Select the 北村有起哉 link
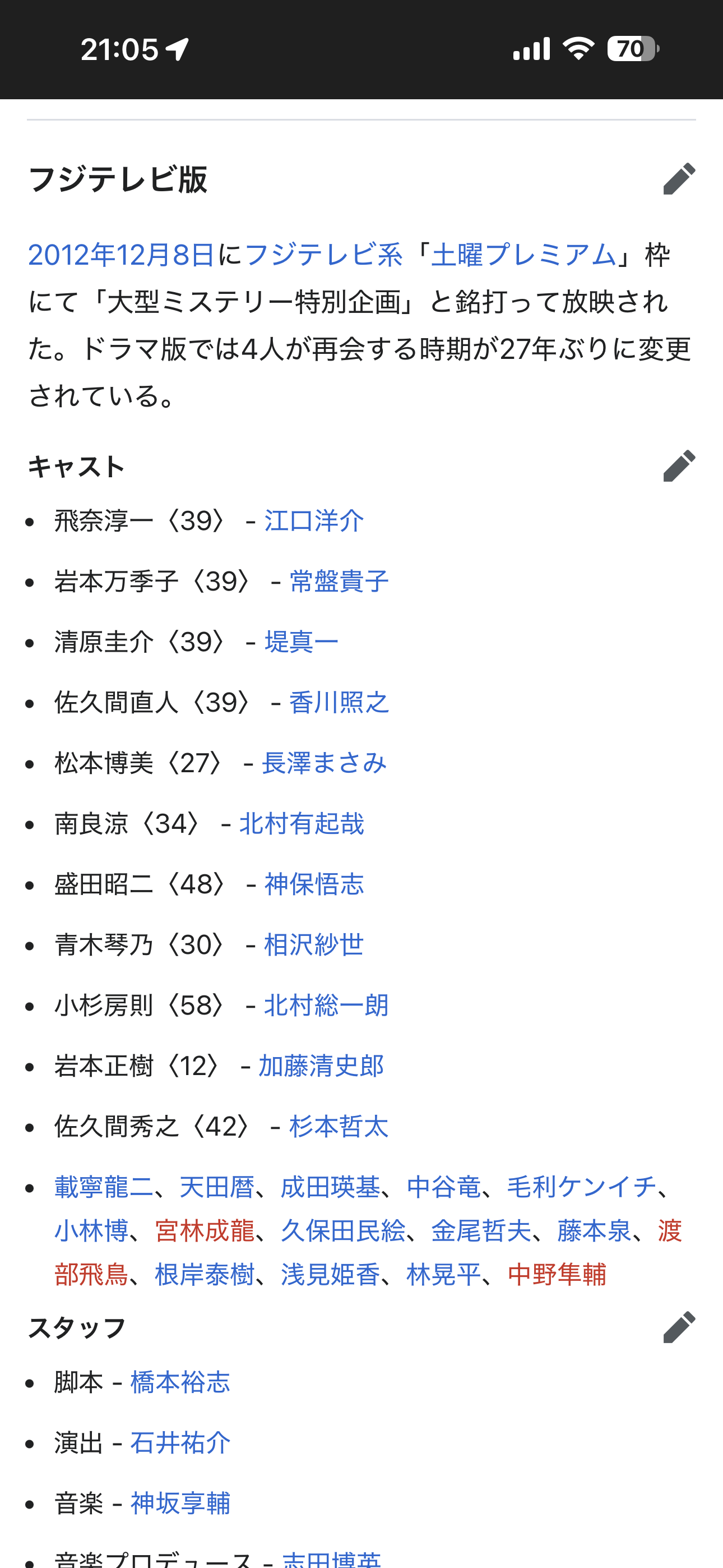 point(302,824)
